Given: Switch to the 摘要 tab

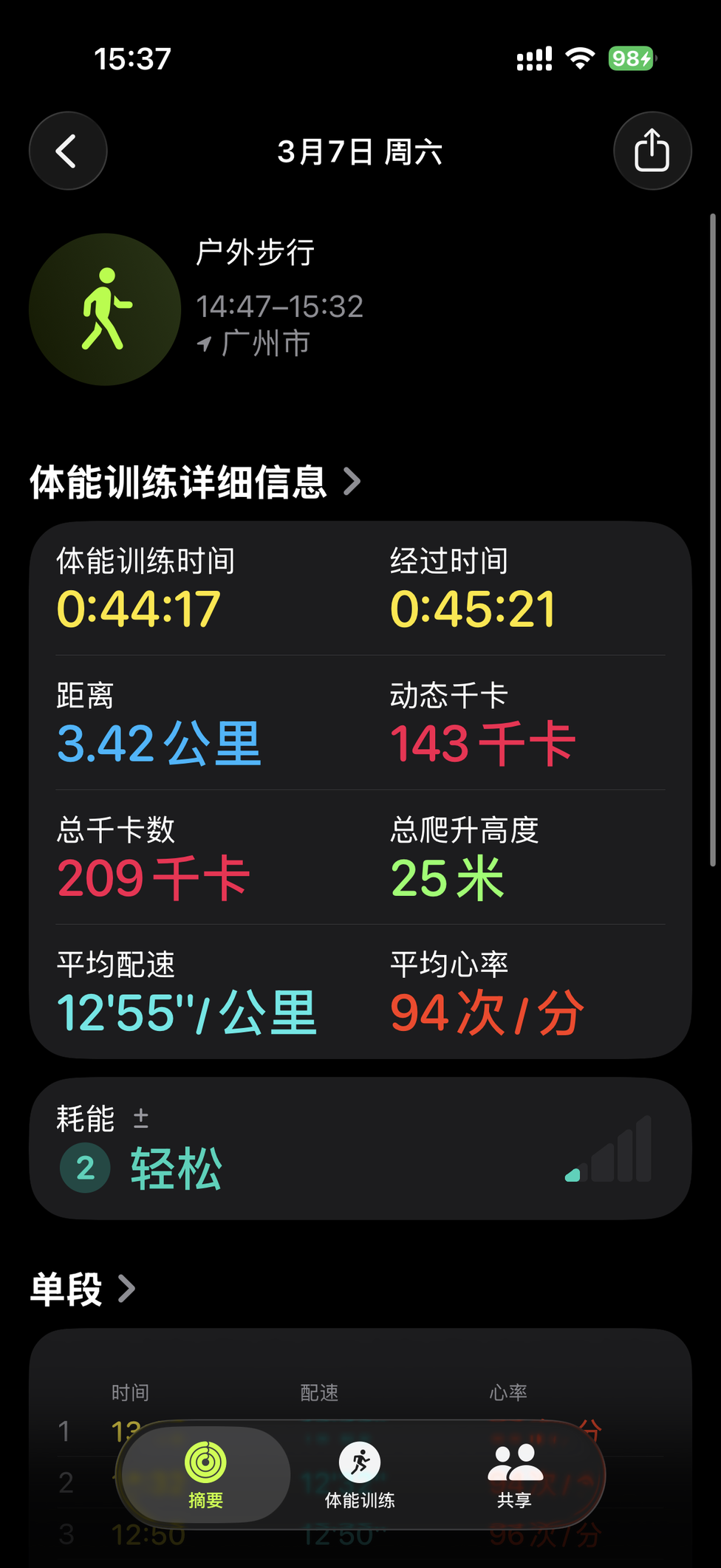Looking at the screenshot, I should pyautogui.click(x=205, y=1475).
